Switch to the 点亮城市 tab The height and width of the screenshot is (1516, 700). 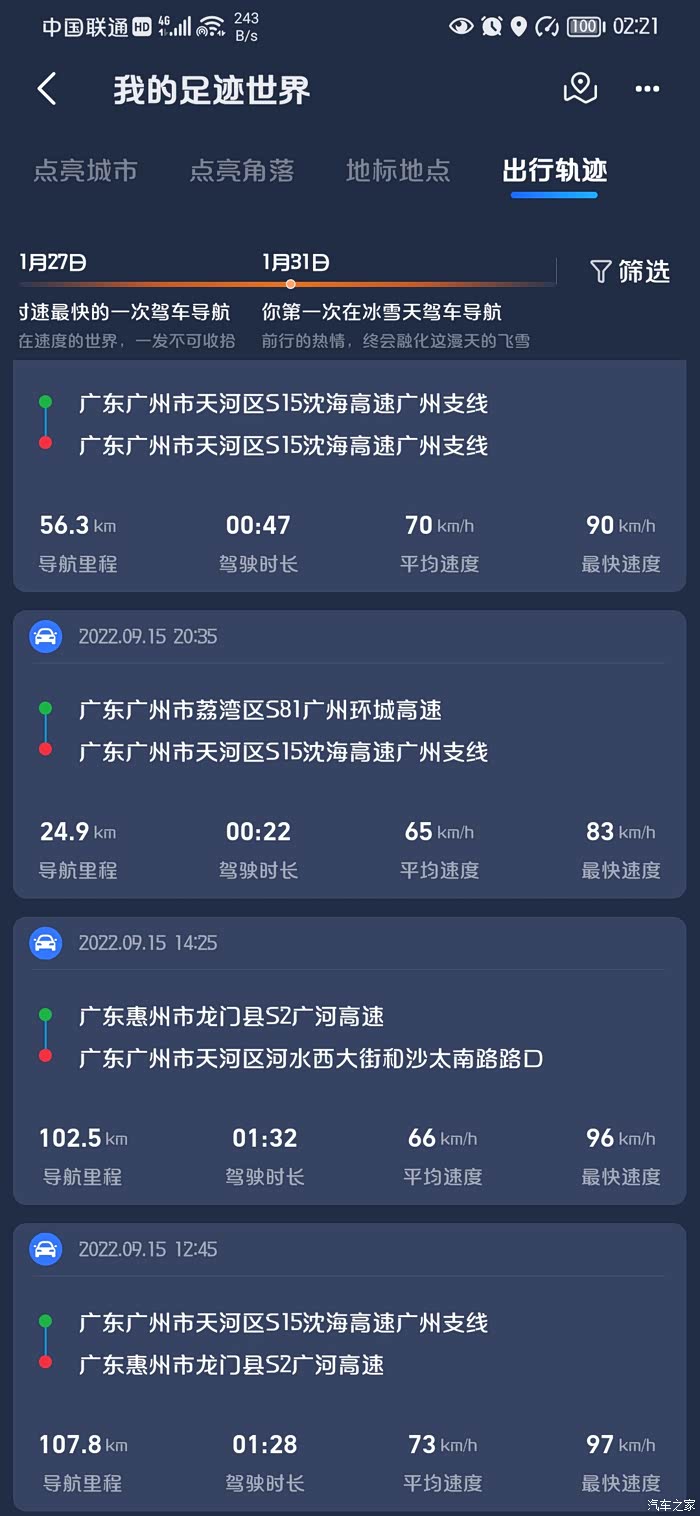click(x=85, y=171)
